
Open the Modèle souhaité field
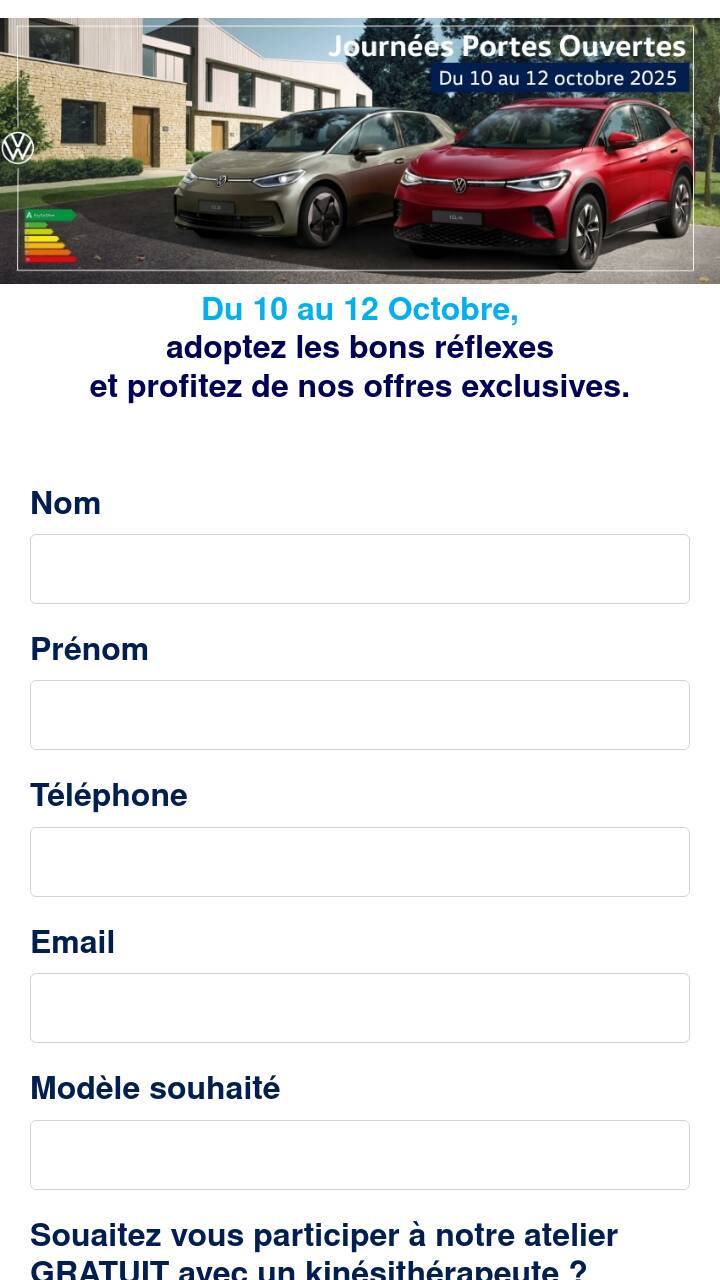[x=360, y=1155]
